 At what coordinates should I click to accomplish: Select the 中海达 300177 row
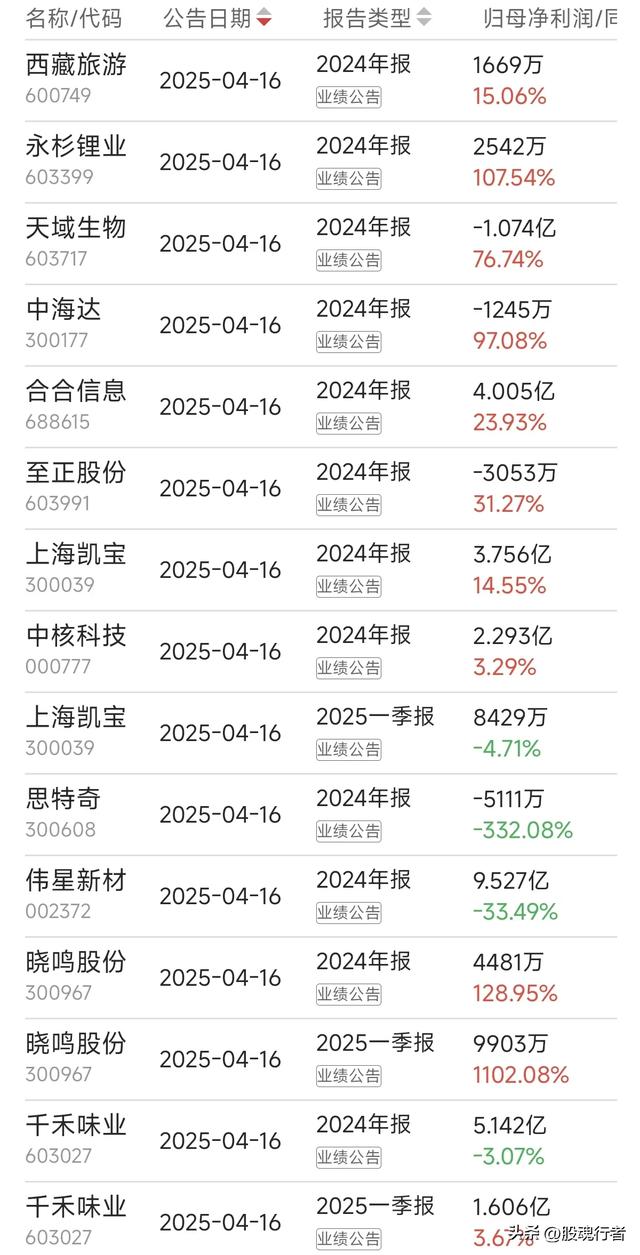point(320,325)
